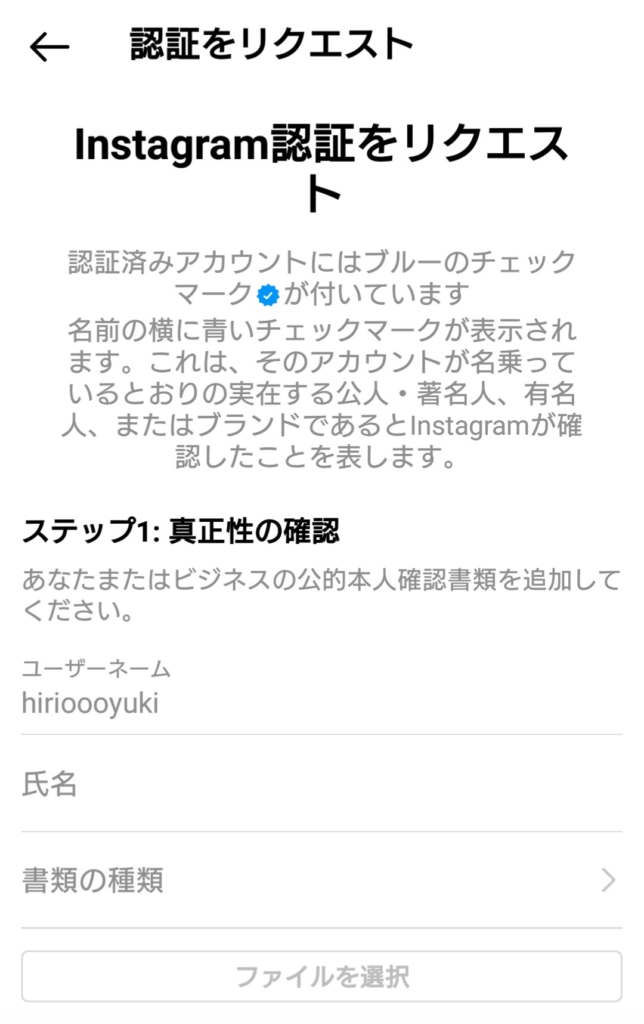Go back from 認証をリクエスト screen
Viewport: 644px width, 1024px height.
[x=49, y=47]
